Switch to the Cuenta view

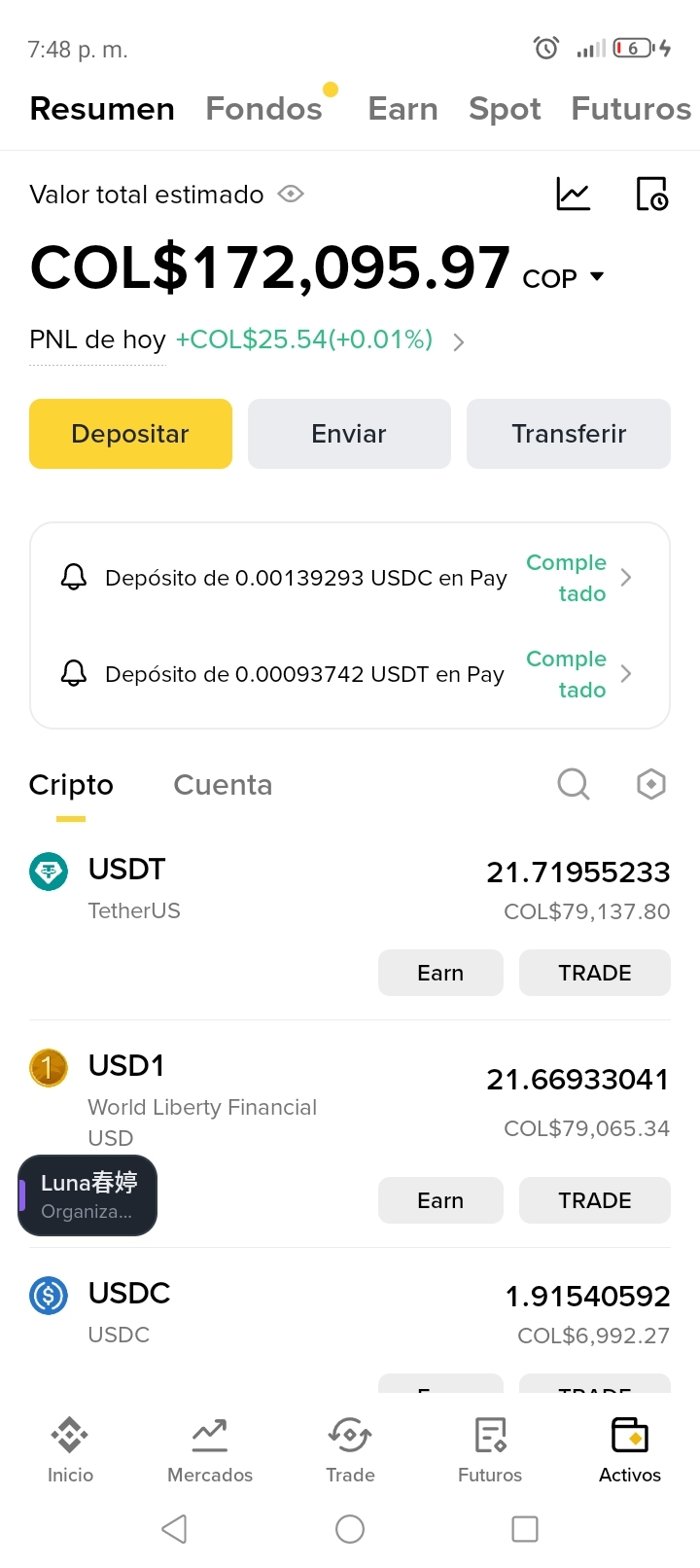click(223, 785)
